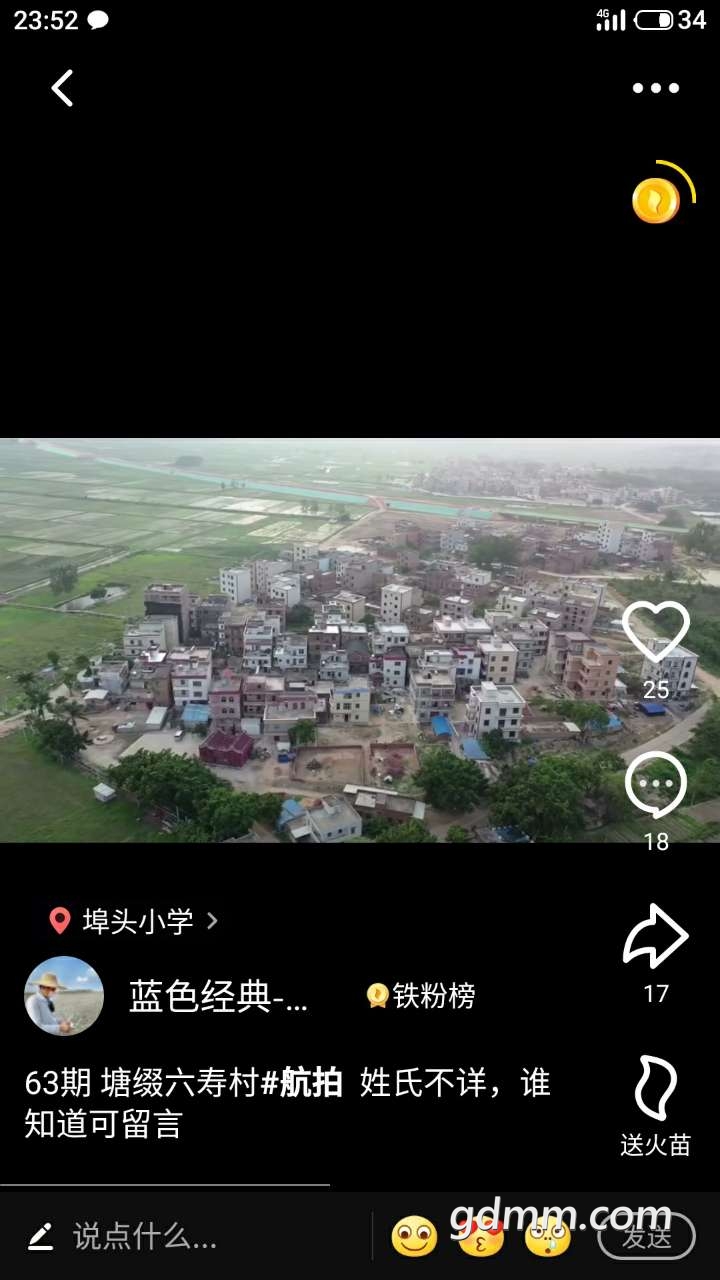The width and height of the screenshot is (720, 1280).
Task: Open the #航拍 hashtag
Action: (302, 1083)
